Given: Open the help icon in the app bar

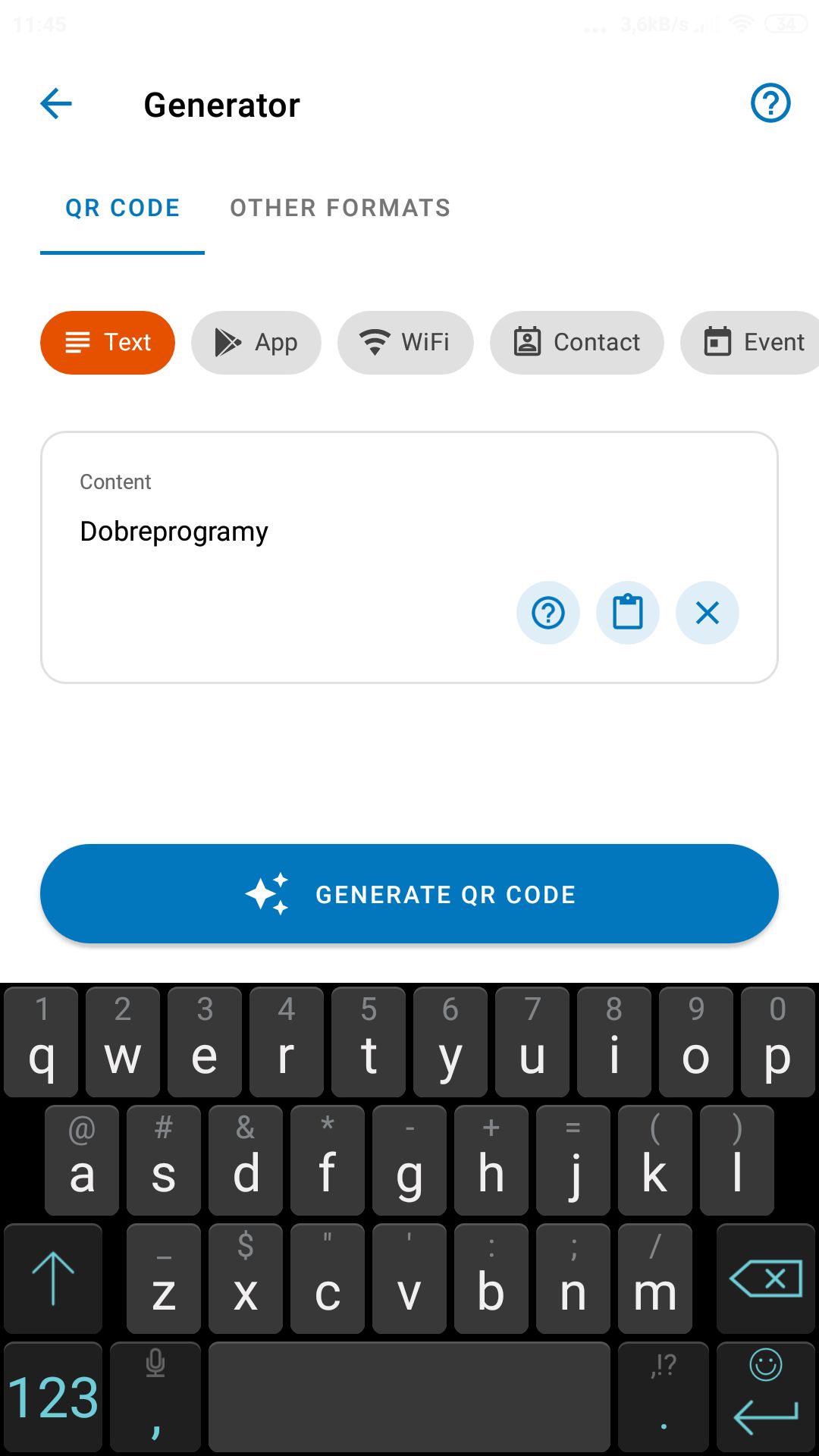Looking at the screenshot, I should (770, 103).
